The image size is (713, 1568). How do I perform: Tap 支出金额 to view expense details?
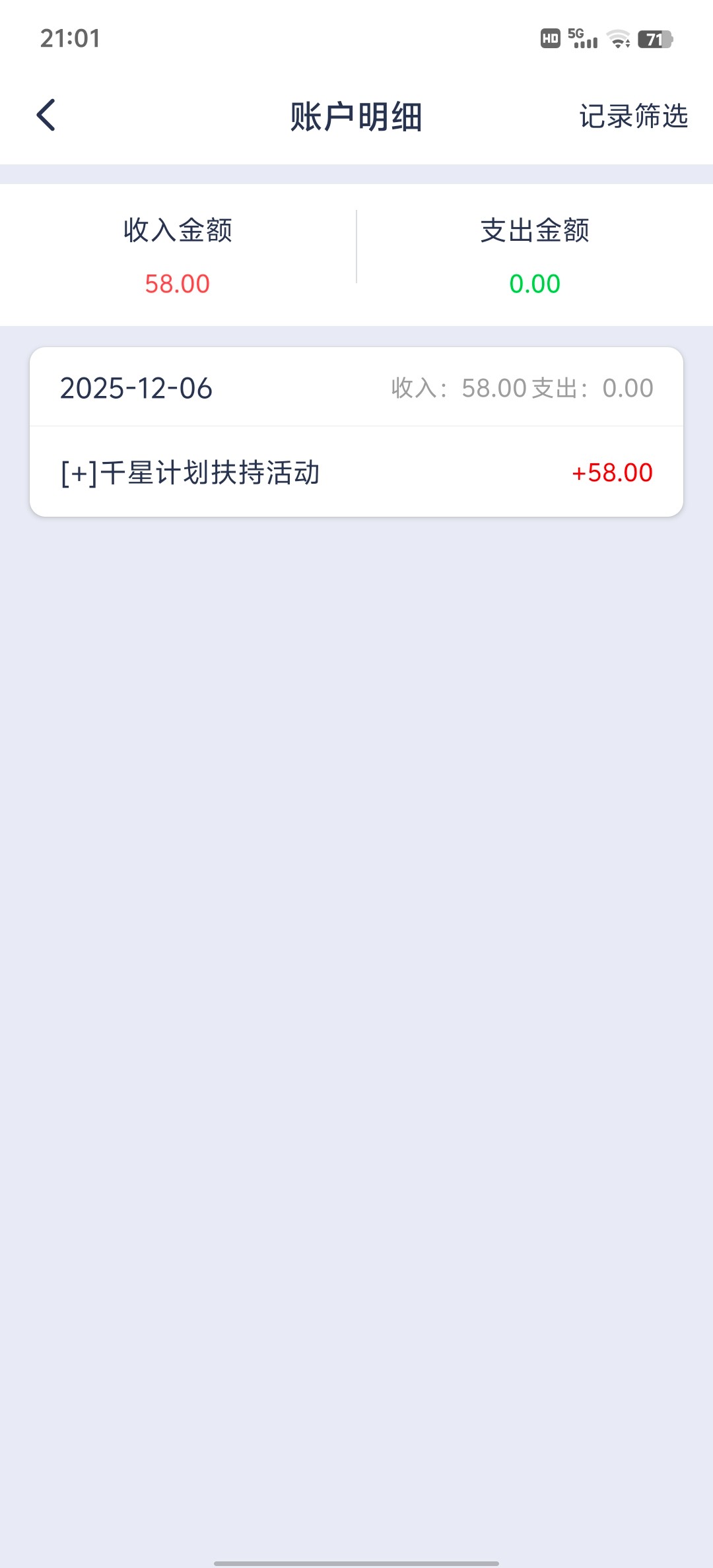pyautogui.click(x=535, y=231)
